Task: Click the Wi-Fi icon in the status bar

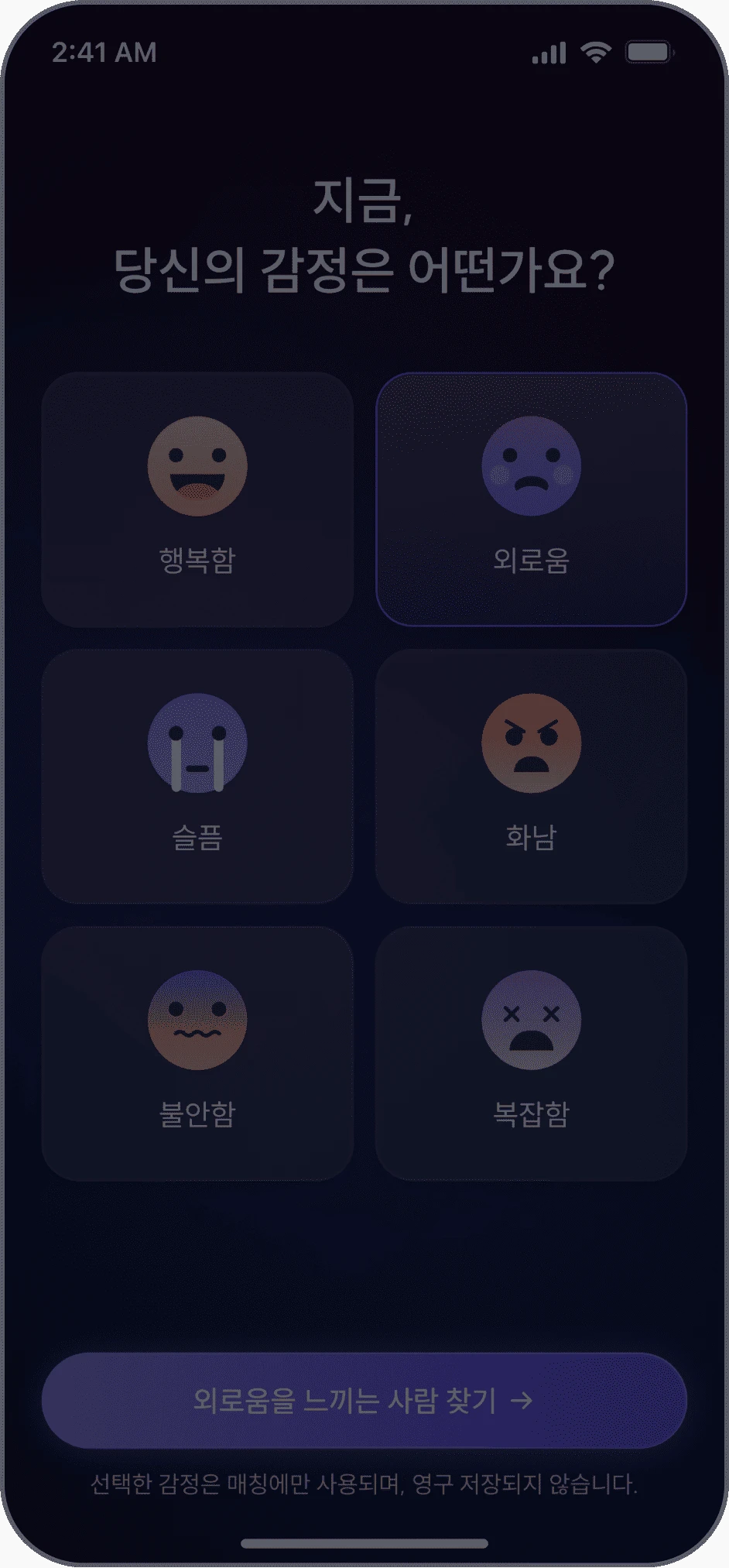Action: [594, 51]
